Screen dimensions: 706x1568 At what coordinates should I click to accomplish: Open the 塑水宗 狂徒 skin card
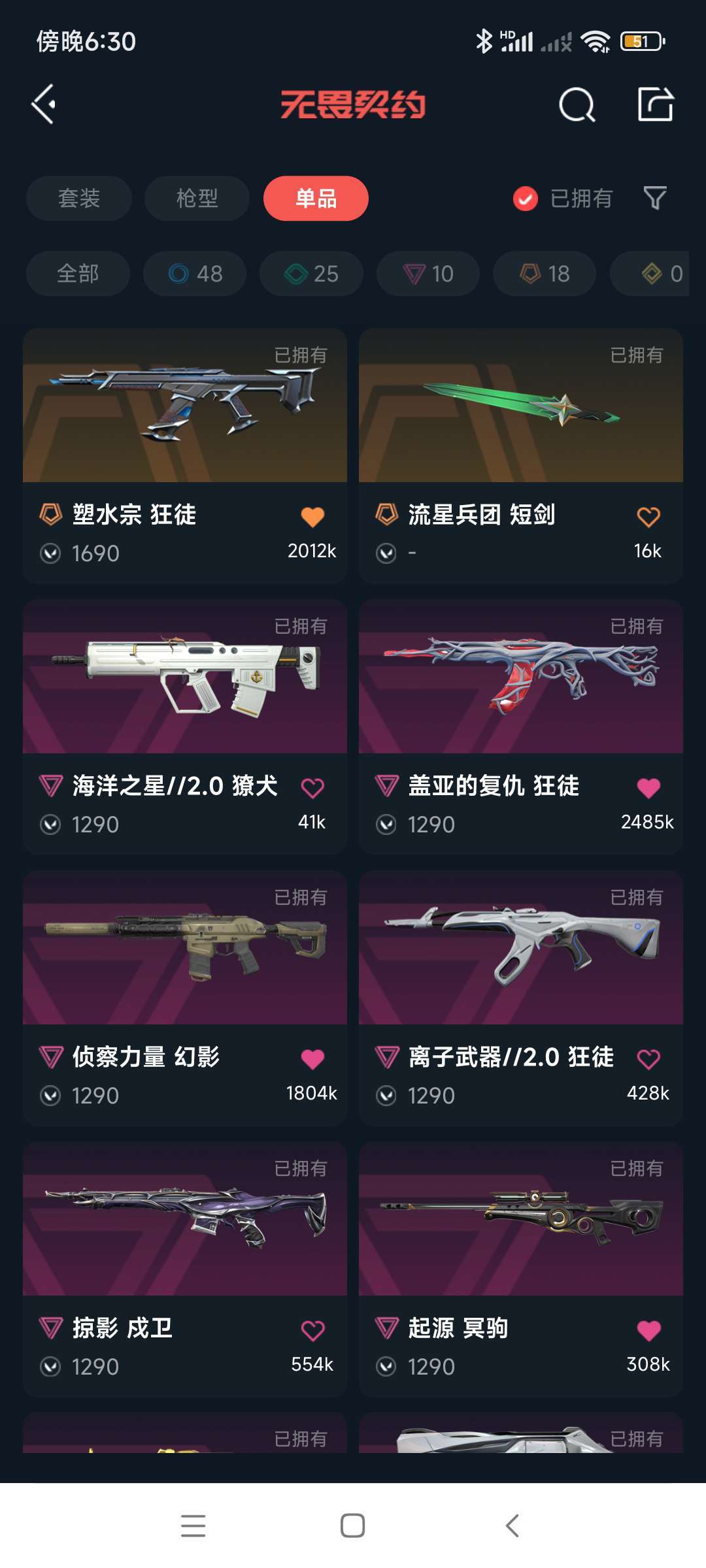coord(184,418)
